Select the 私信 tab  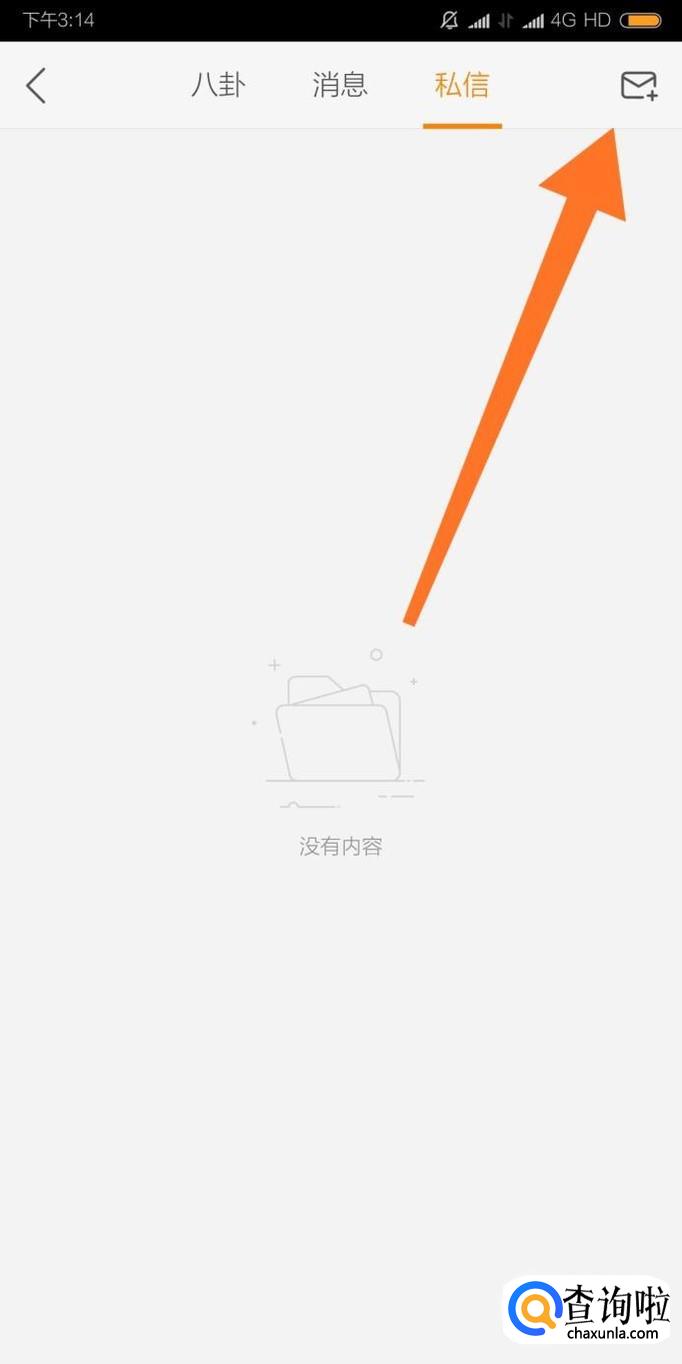coord(462,85)
